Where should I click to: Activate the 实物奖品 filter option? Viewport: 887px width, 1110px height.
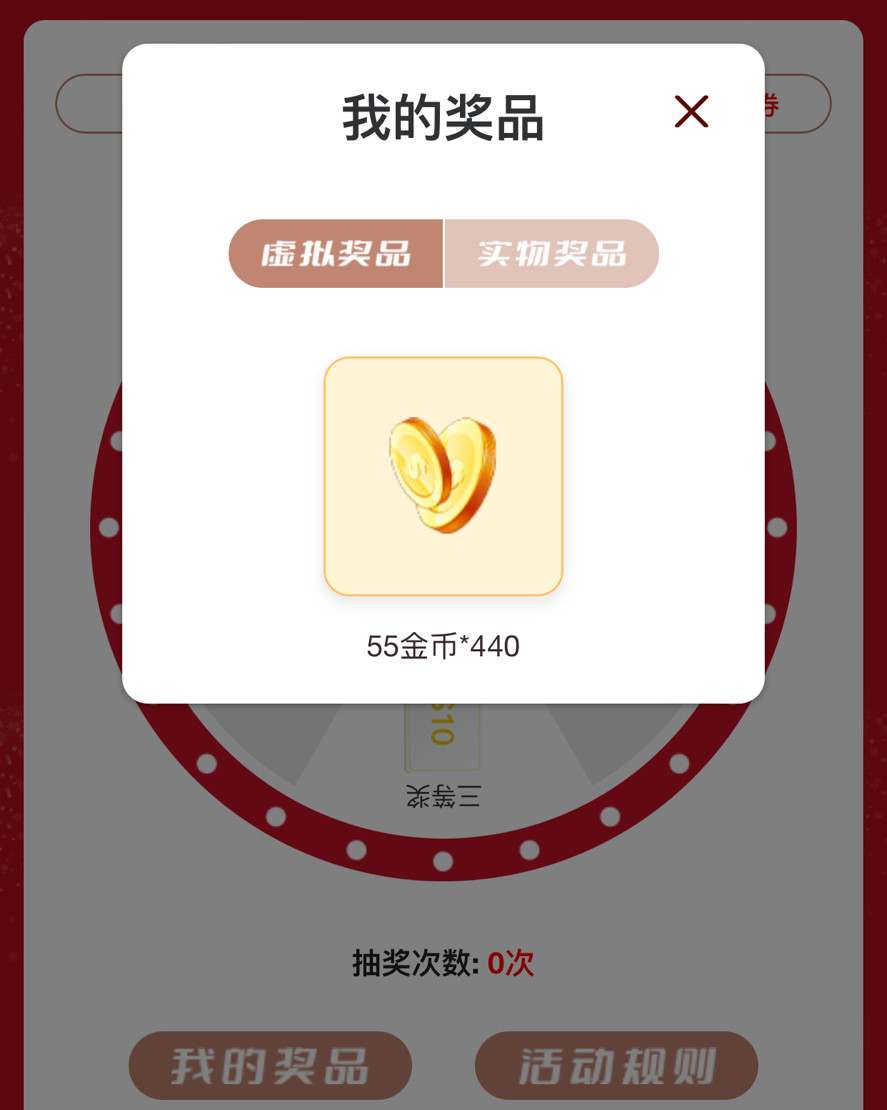(x=551, y=254)
